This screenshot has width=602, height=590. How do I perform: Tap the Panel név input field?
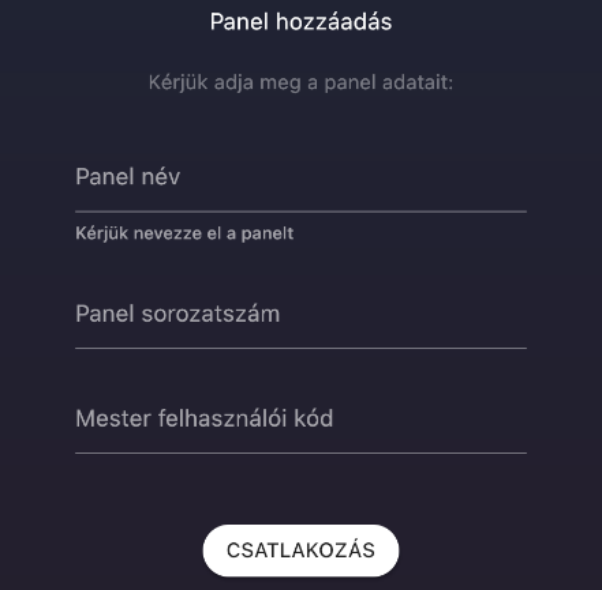tap(300, 179)
